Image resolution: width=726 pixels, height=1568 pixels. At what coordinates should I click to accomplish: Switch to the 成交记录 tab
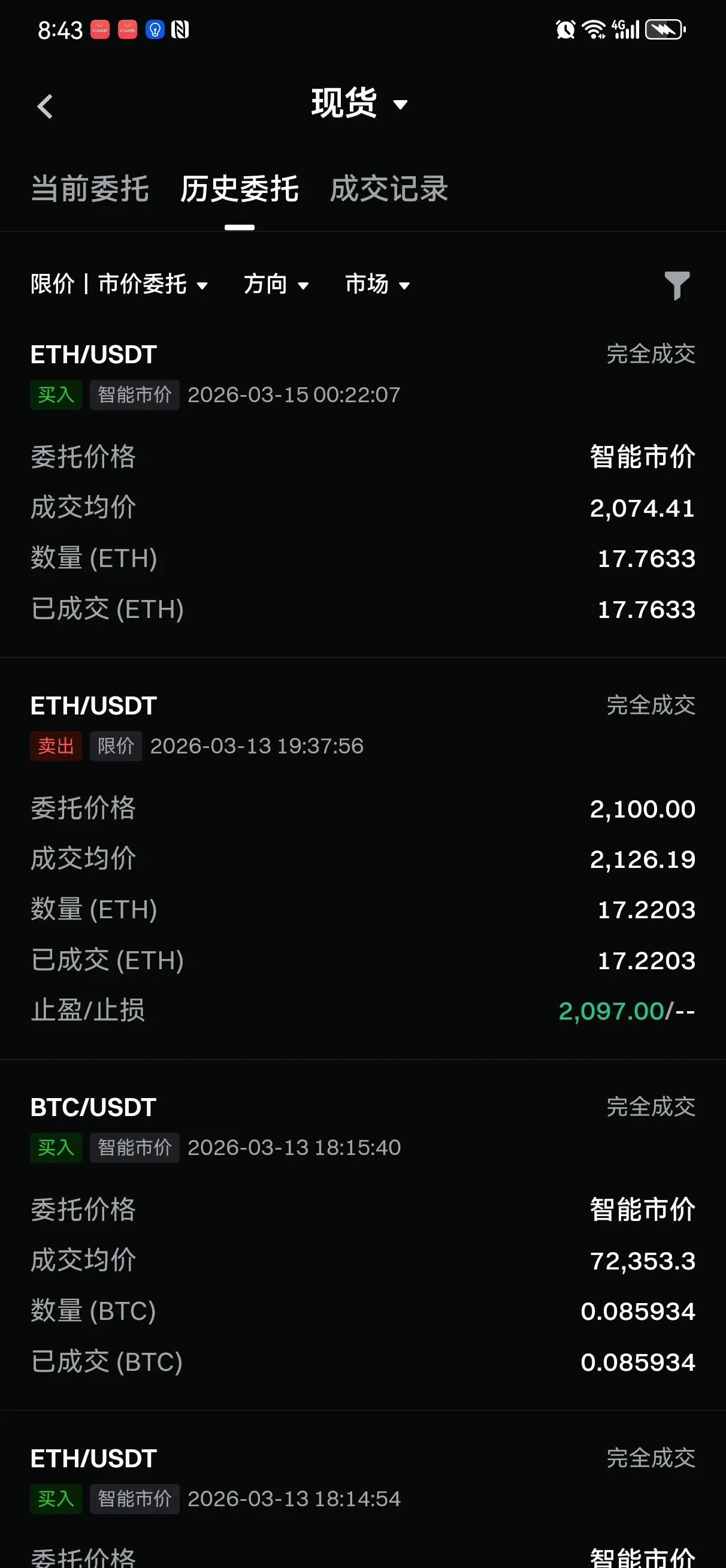389,189
